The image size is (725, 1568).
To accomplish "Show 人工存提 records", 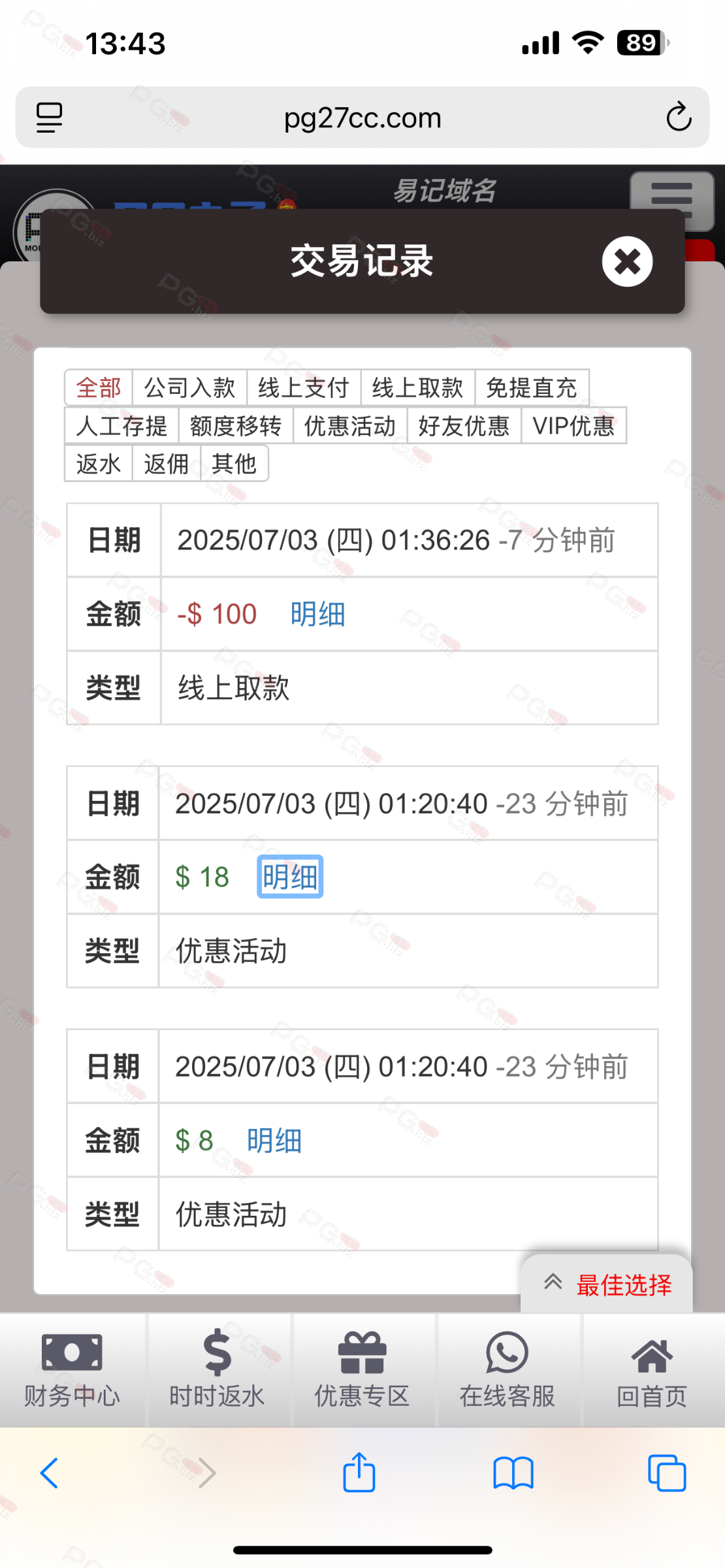I will (121, 426).
